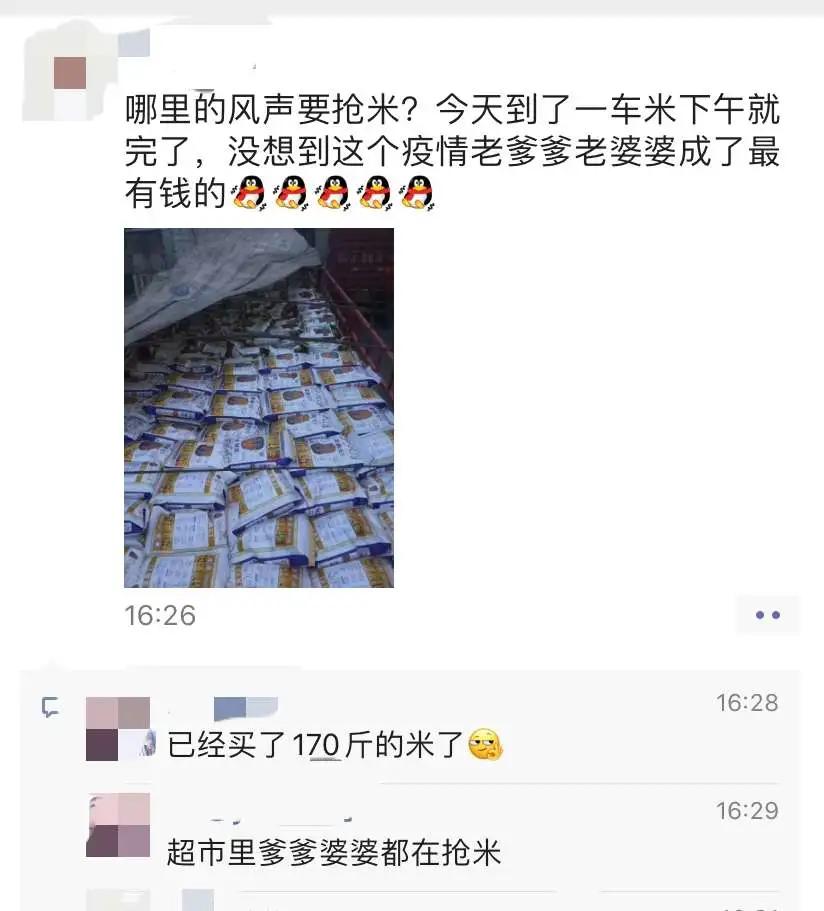Click the thinking-face emoji after 170斤的米了

[x=484, y=745]
